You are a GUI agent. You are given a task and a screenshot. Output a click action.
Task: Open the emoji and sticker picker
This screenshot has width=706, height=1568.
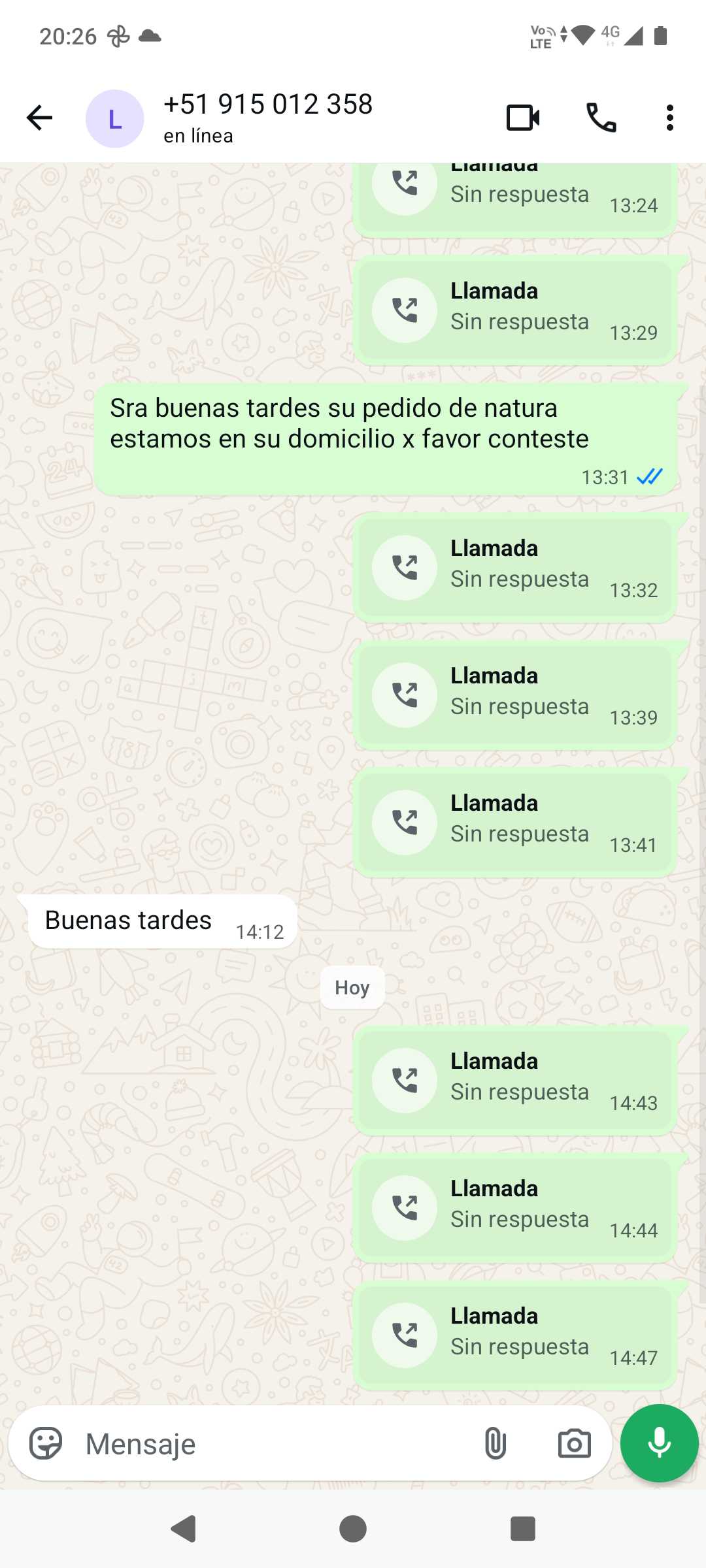pyautogui.click(x=46, y=1443)
